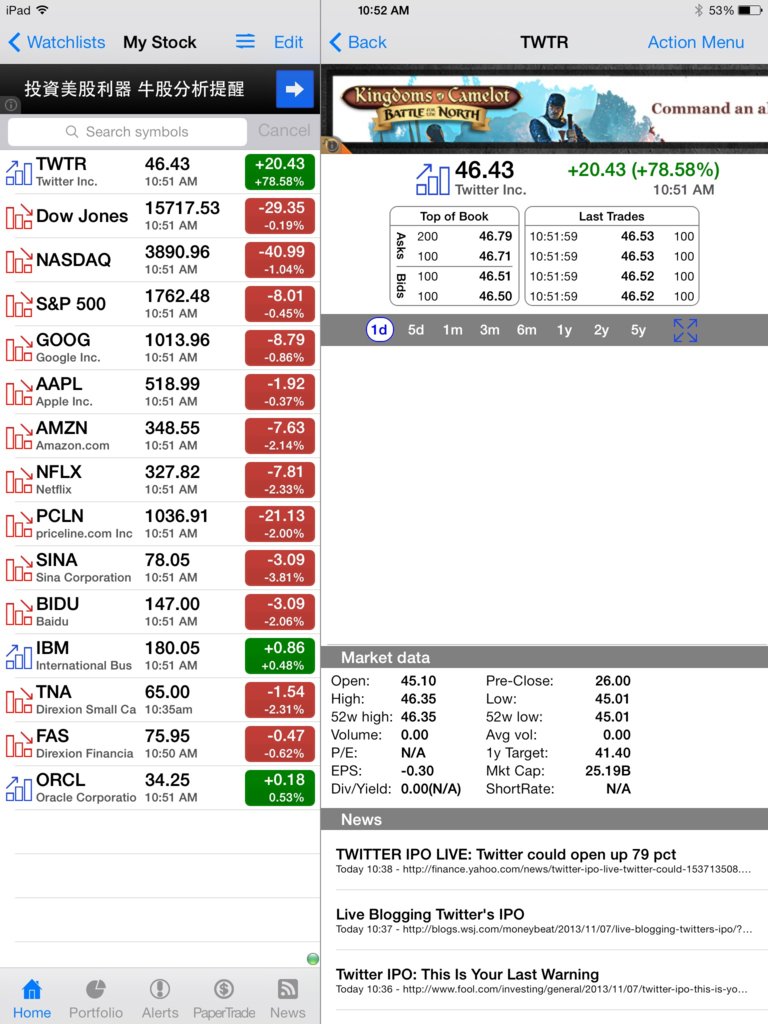Open the Portfolio tab
Screen dimensions: 768x1024
pos(96,997)
